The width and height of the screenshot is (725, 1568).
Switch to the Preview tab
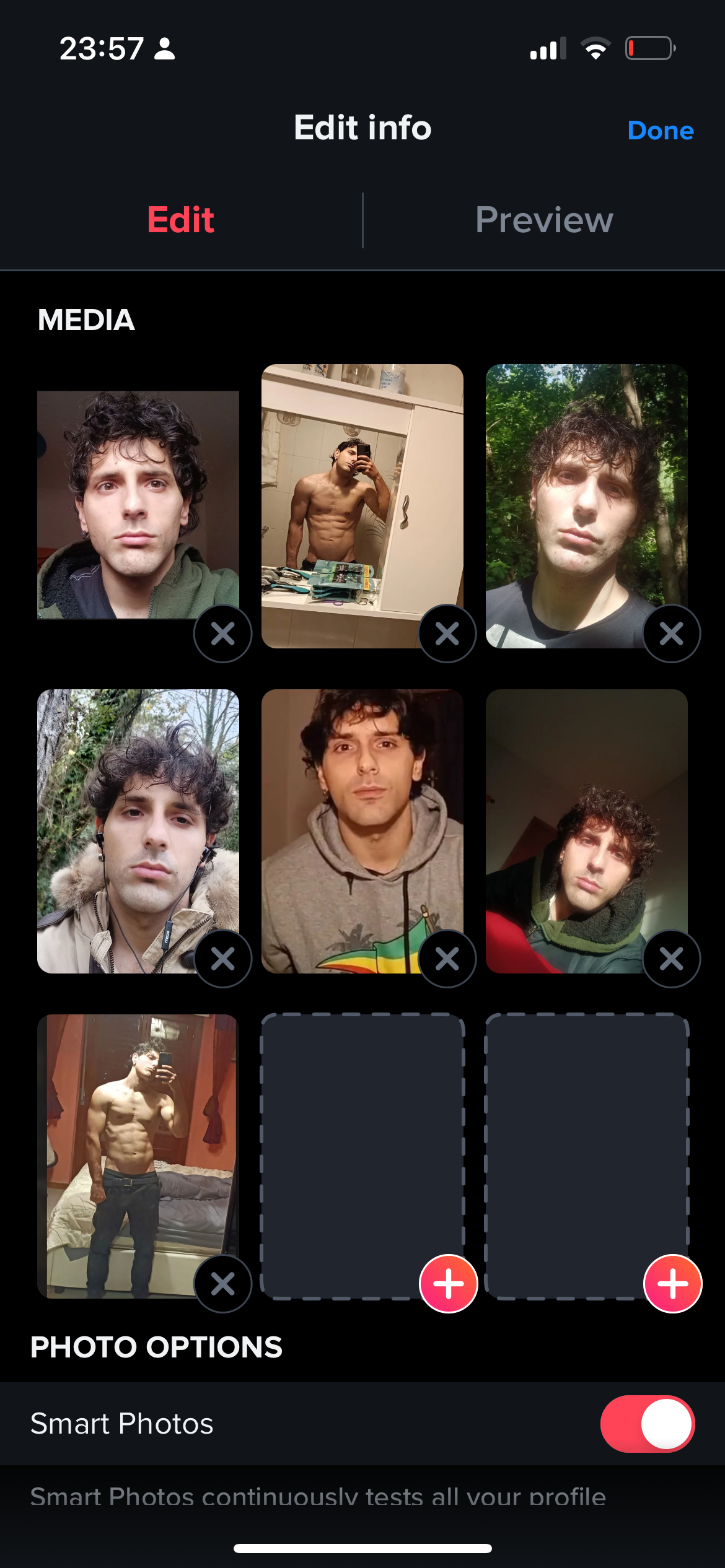tap(543, 220)
